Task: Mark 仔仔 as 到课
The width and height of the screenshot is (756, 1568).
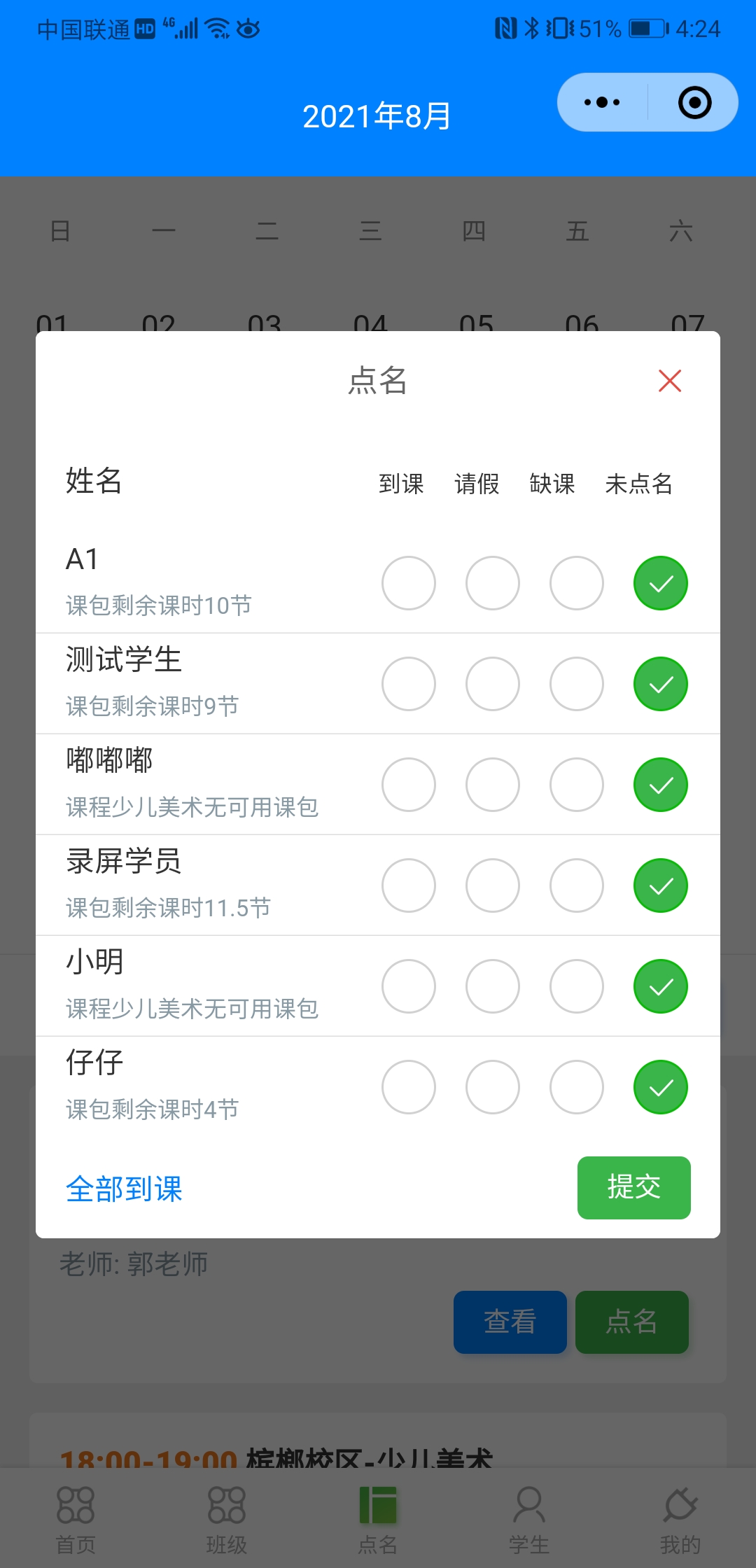Action: click(409, 1087)
